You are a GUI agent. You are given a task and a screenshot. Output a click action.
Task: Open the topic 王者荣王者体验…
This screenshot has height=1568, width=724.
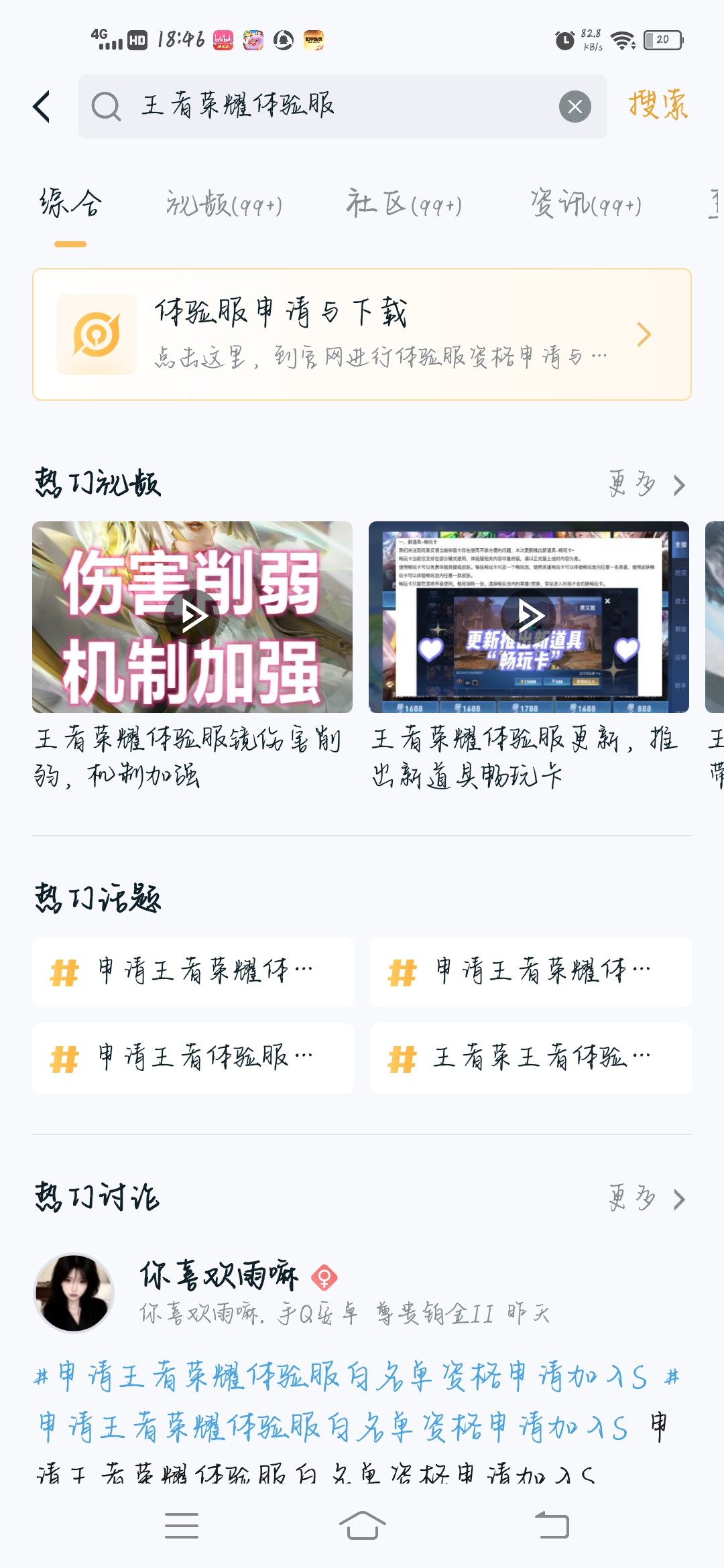coord(530,1058)
